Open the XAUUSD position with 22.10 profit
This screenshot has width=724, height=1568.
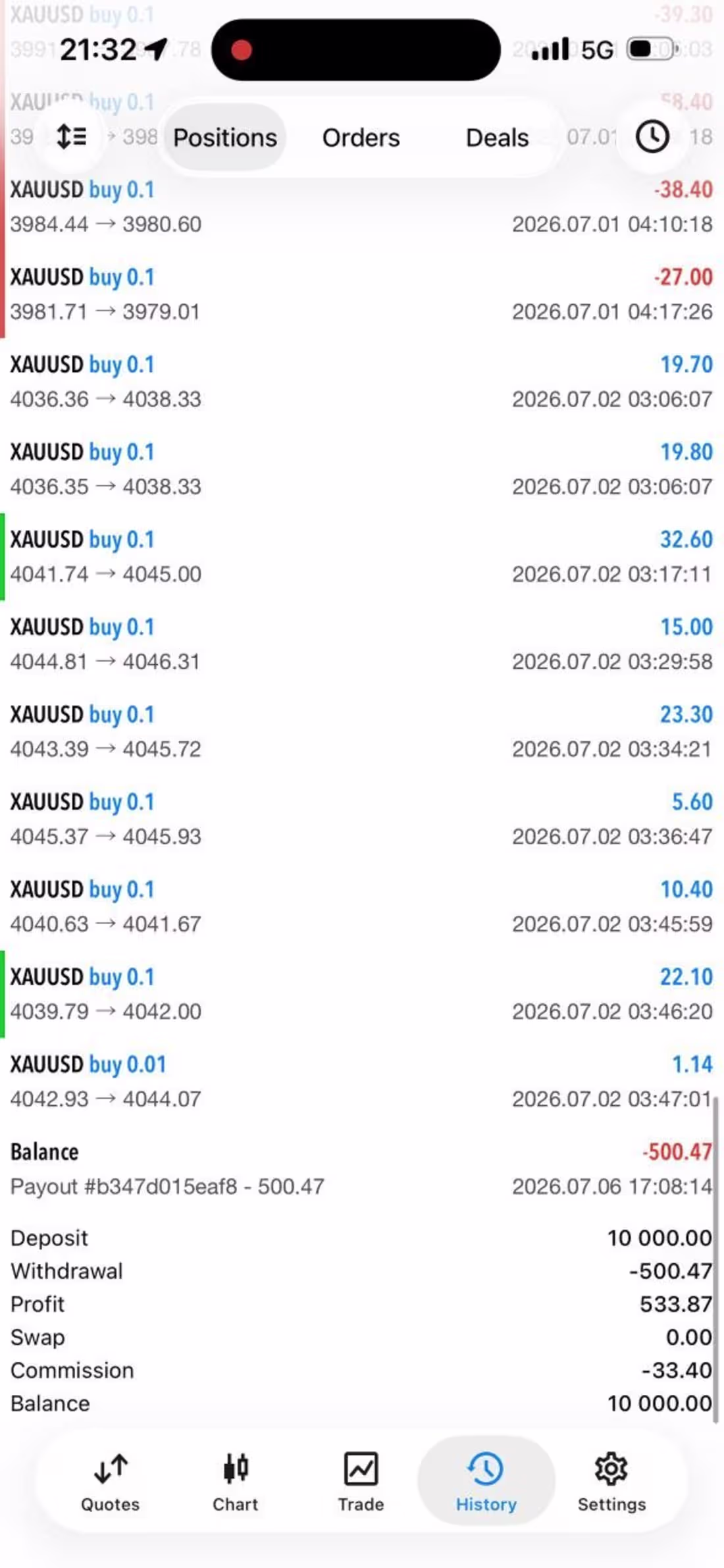coord(362,994)
